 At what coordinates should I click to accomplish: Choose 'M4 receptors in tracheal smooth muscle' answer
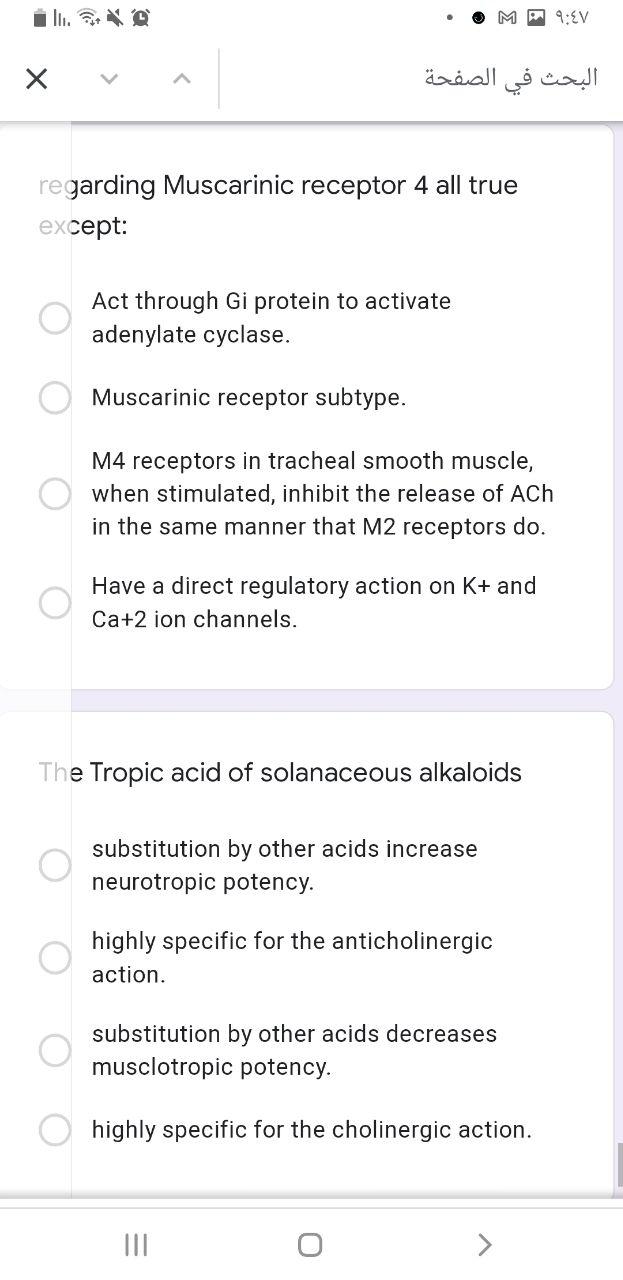click(55, 494)
